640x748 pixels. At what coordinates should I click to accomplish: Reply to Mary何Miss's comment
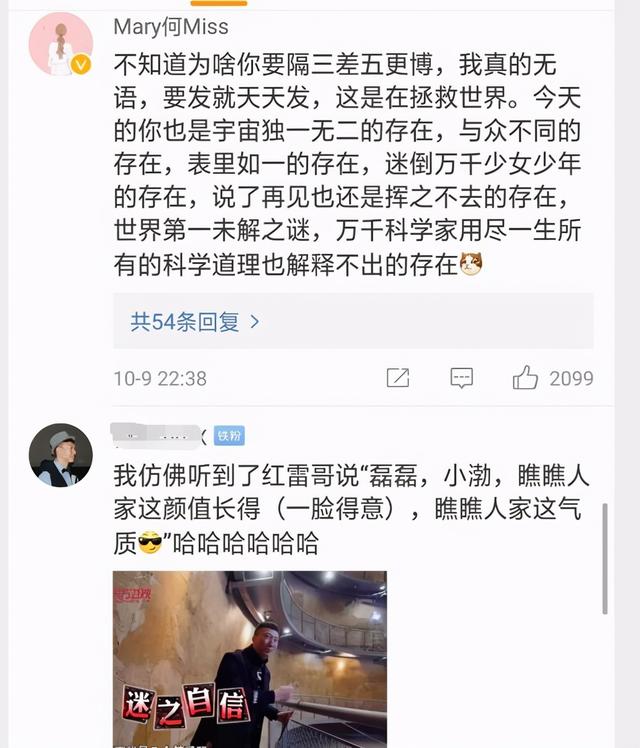point(461,378)
